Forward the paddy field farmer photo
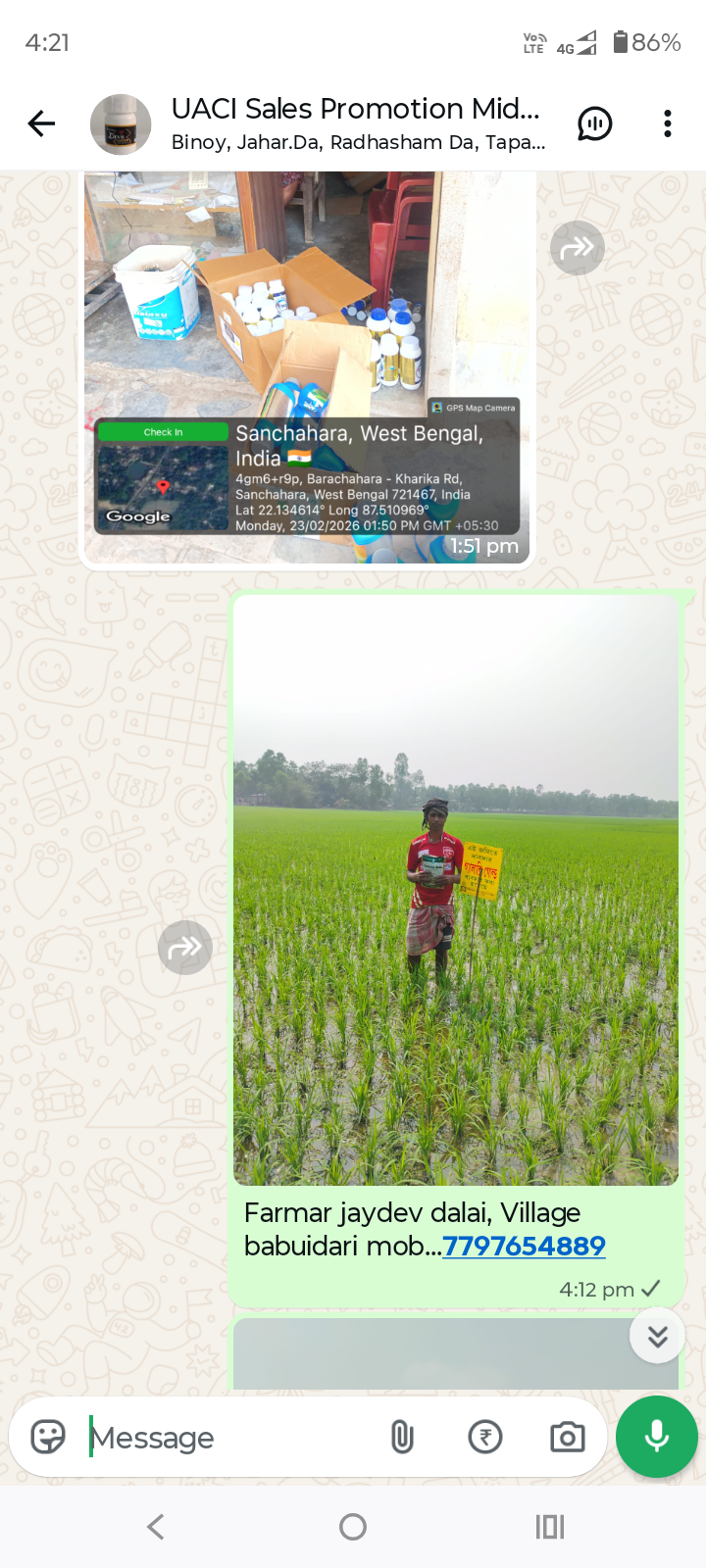The height and width of the screenshot is (1568, 706). pos(184,948)
